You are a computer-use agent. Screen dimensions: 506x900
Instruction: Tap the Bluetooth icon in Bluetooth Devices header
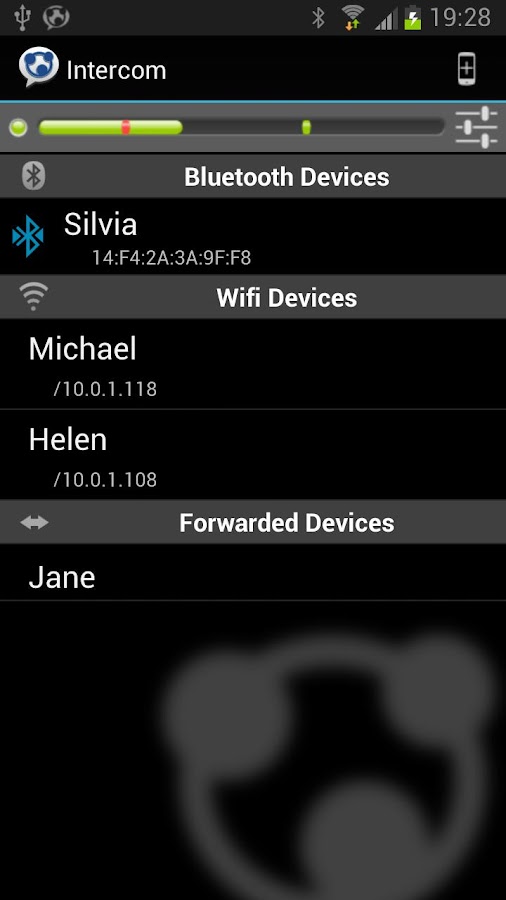[x=33, y=176]
